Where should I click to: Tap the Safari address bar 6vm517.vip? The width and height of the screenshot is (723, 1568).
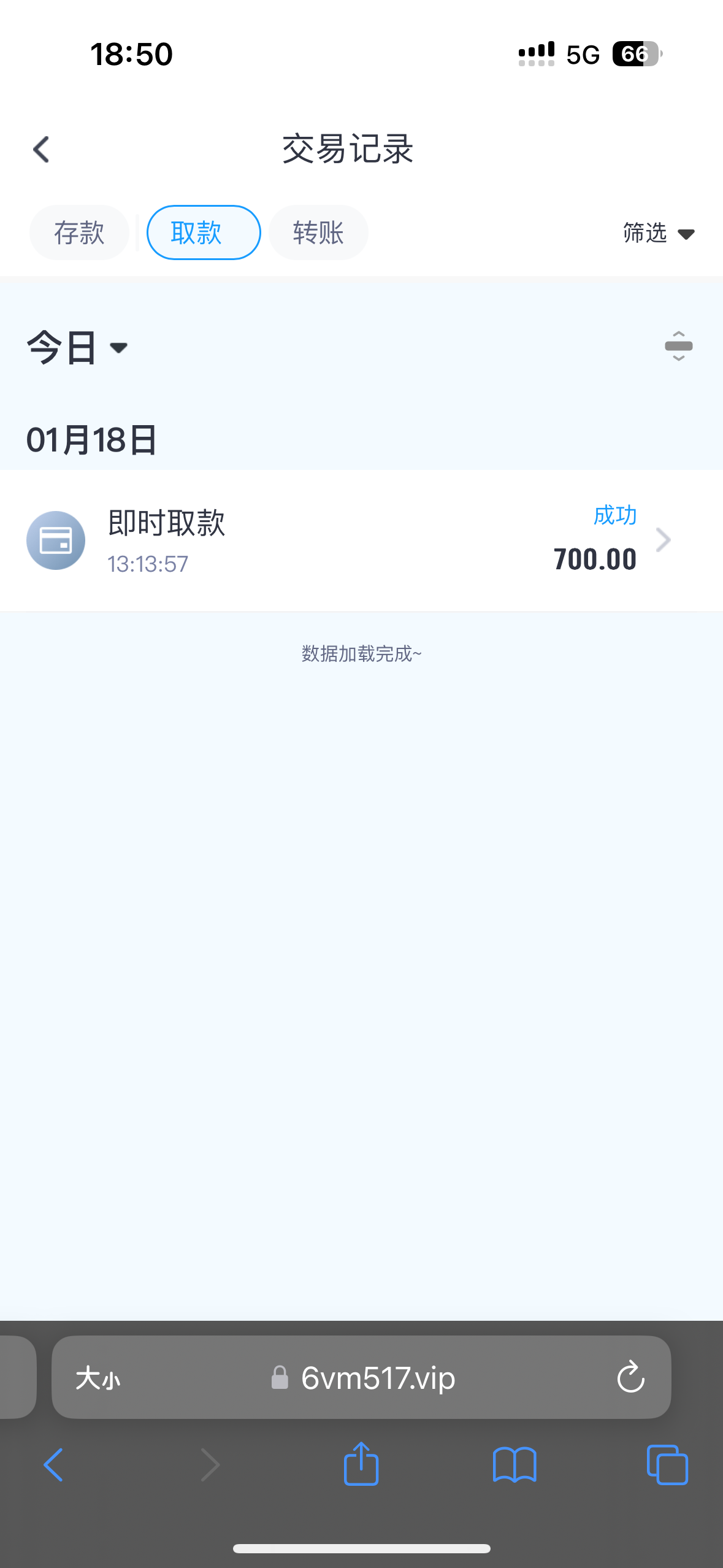362,1378
